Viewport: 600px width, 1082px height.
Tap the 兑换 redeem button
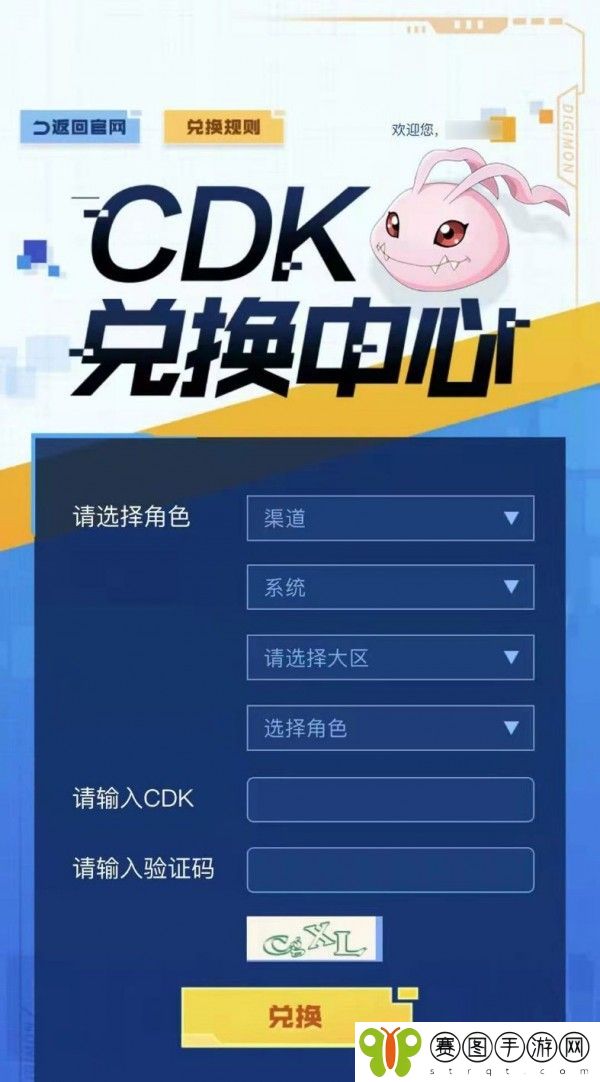(x=296, y=1017)
